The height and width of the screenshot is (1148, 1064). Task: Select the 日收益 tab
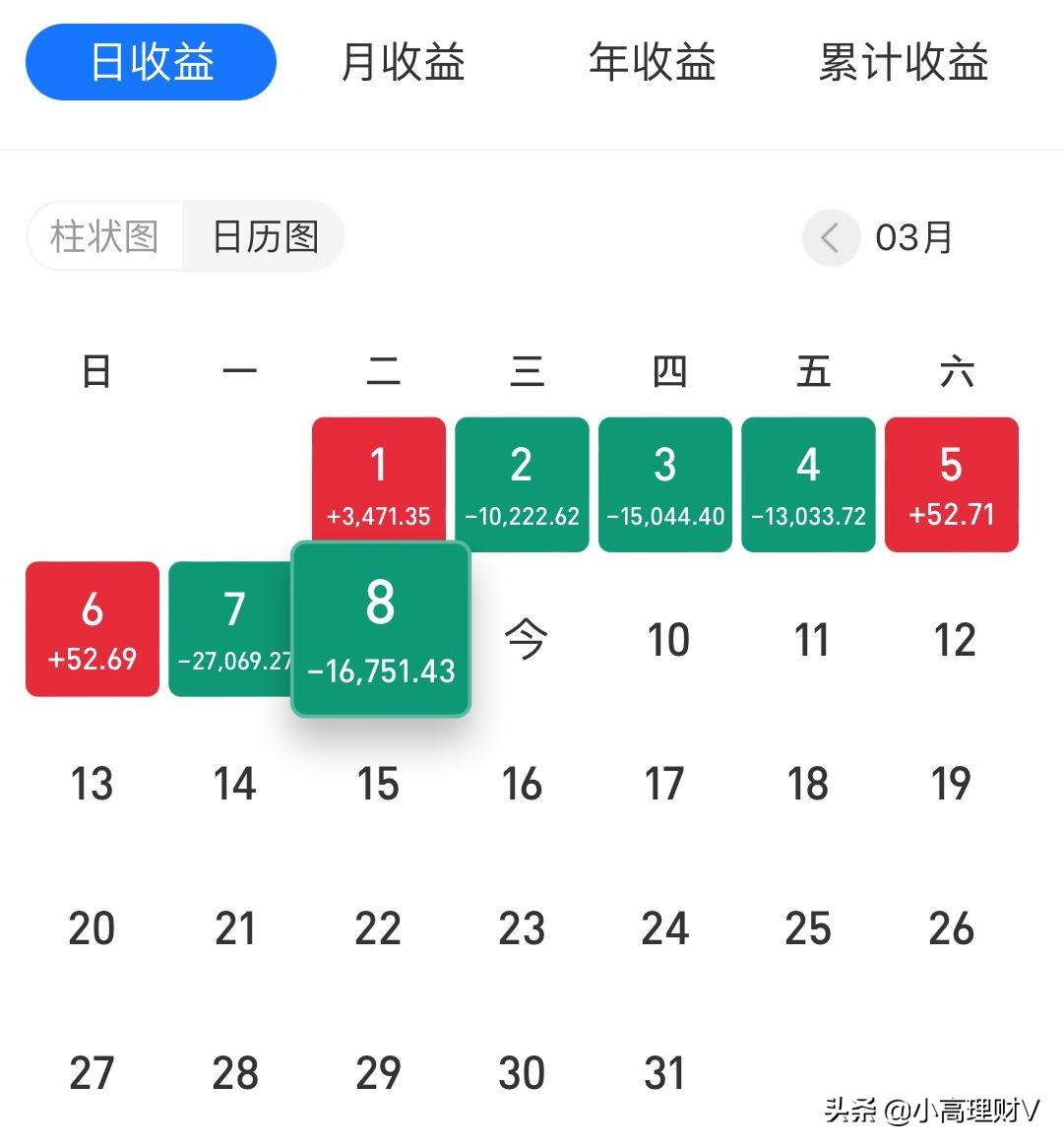point(151,62)
